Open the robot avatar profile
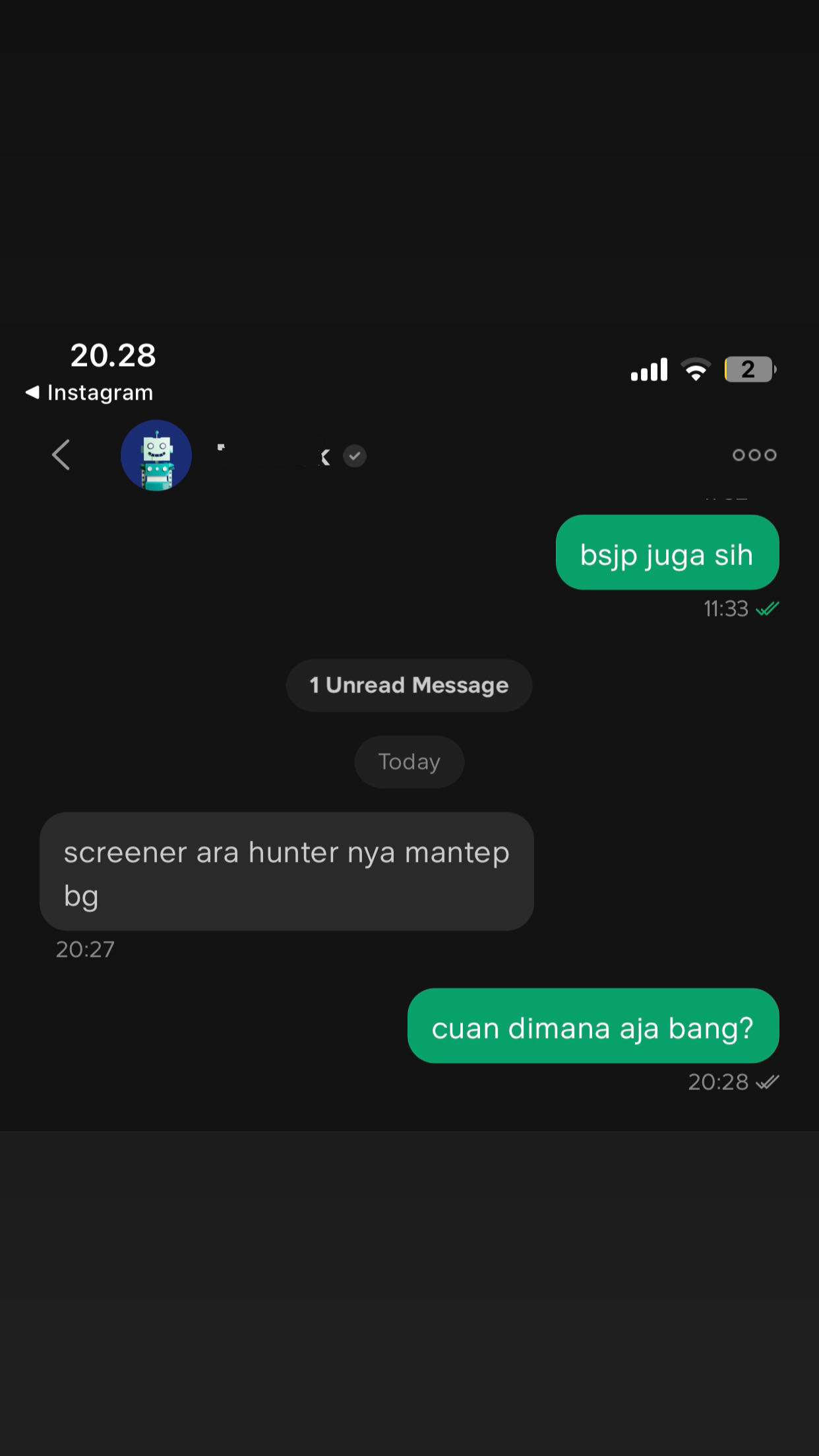Screen dimensions: 819x1456 [x=156, y=456]
